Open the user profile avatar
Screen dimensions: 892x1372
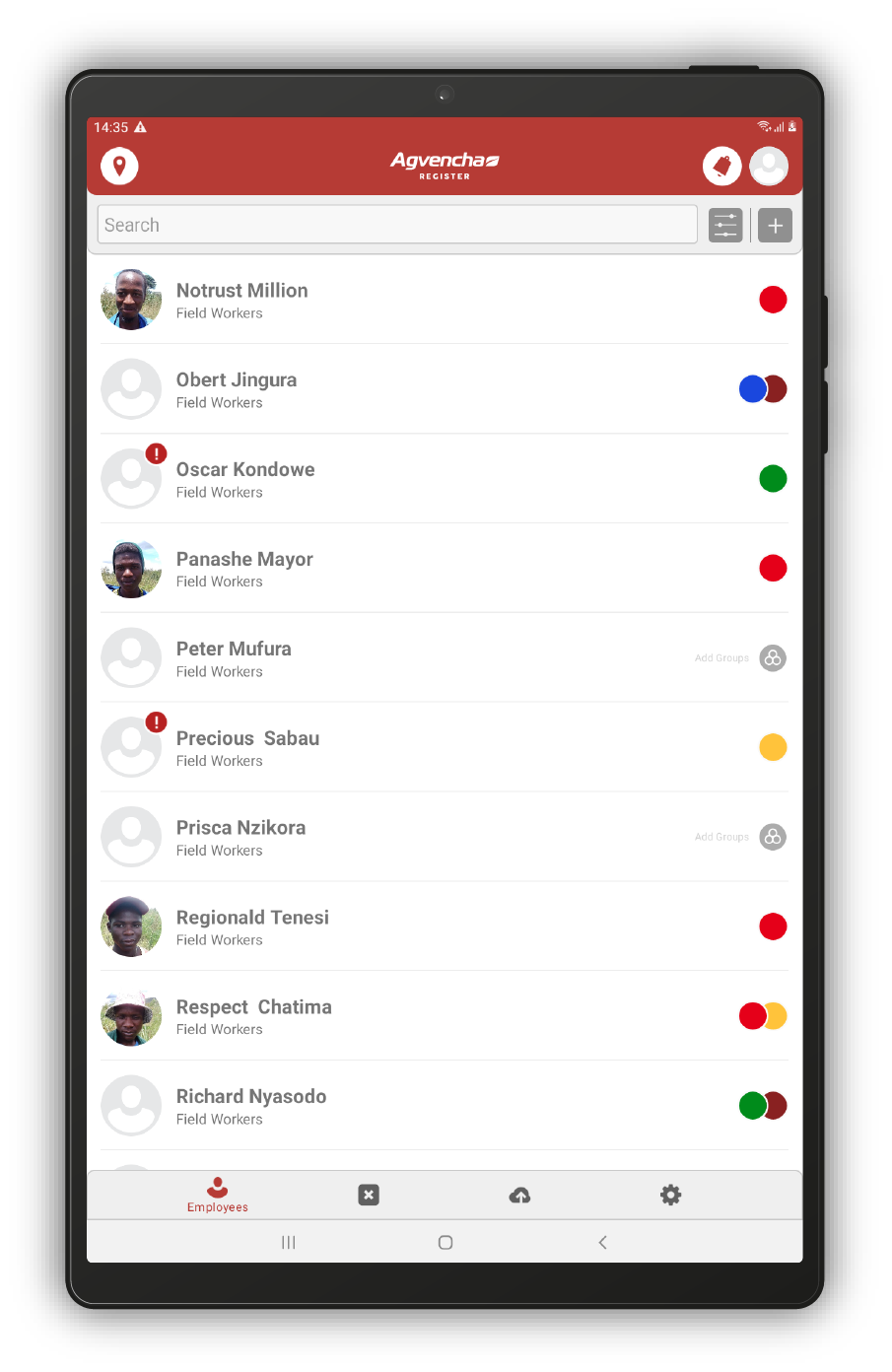769,166
